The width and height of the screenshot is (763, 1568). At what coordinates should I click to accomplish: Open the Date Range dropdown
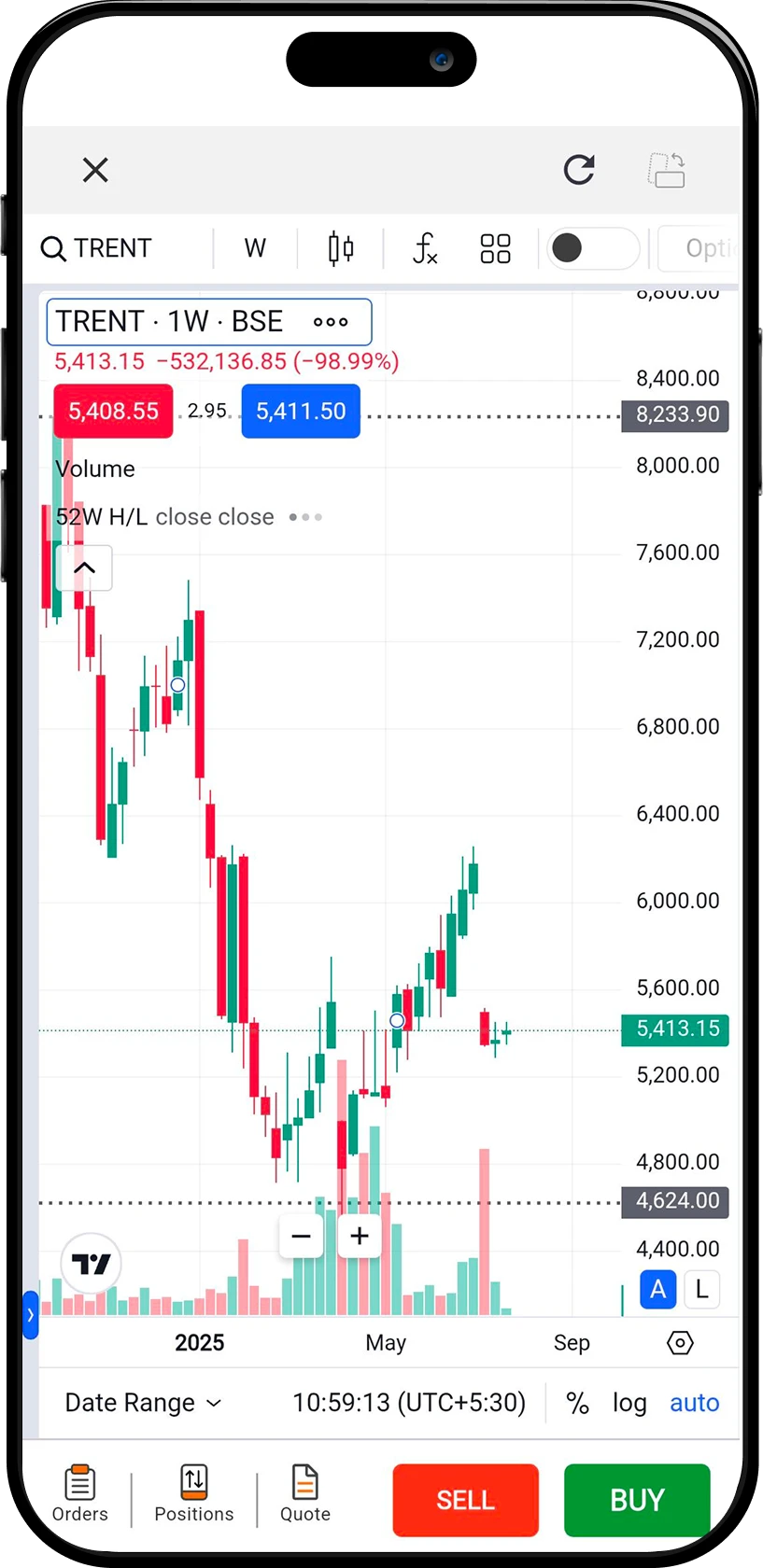click(142, 1402)
